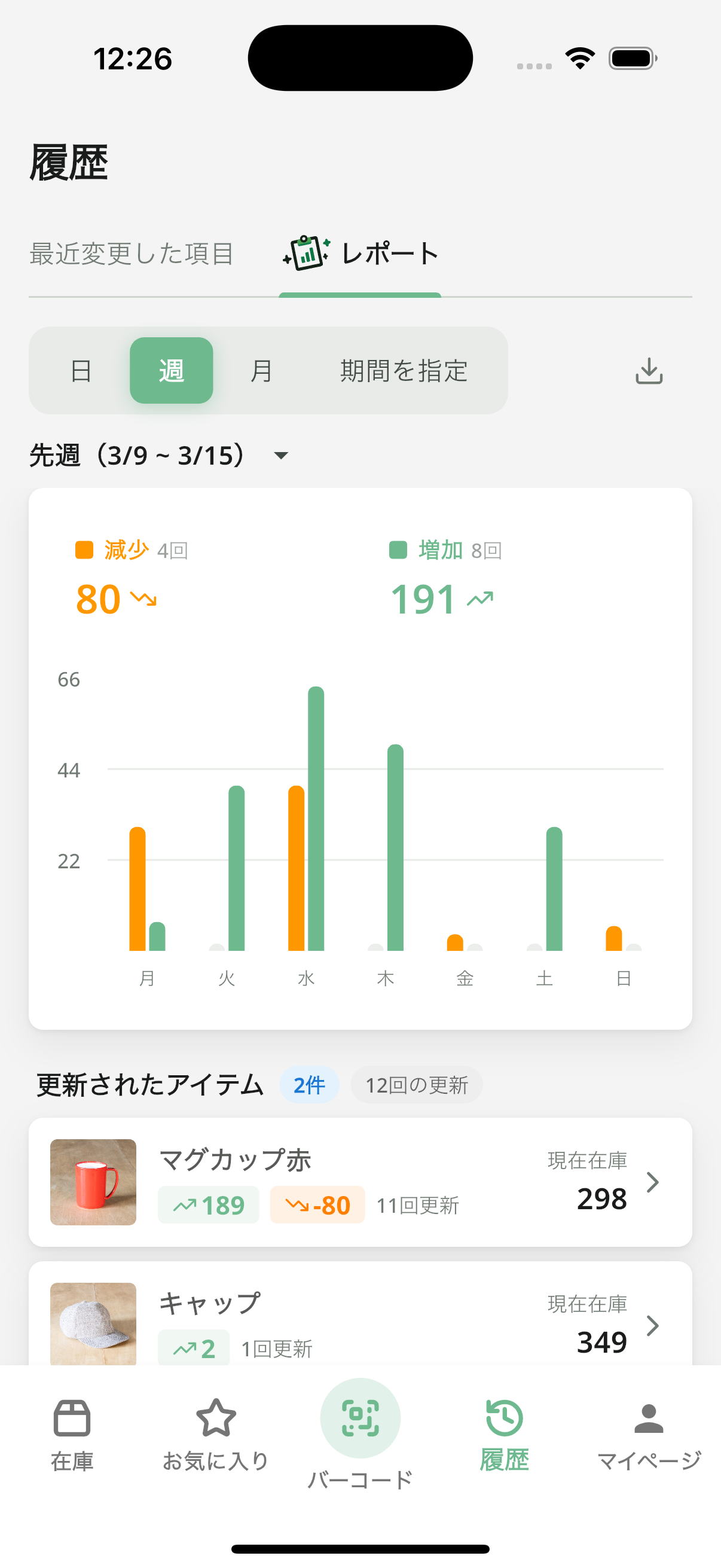Viewport: 721px width, 1568px height.
Task: Tap the 12回の更新 label
Action: (417, 1084)
